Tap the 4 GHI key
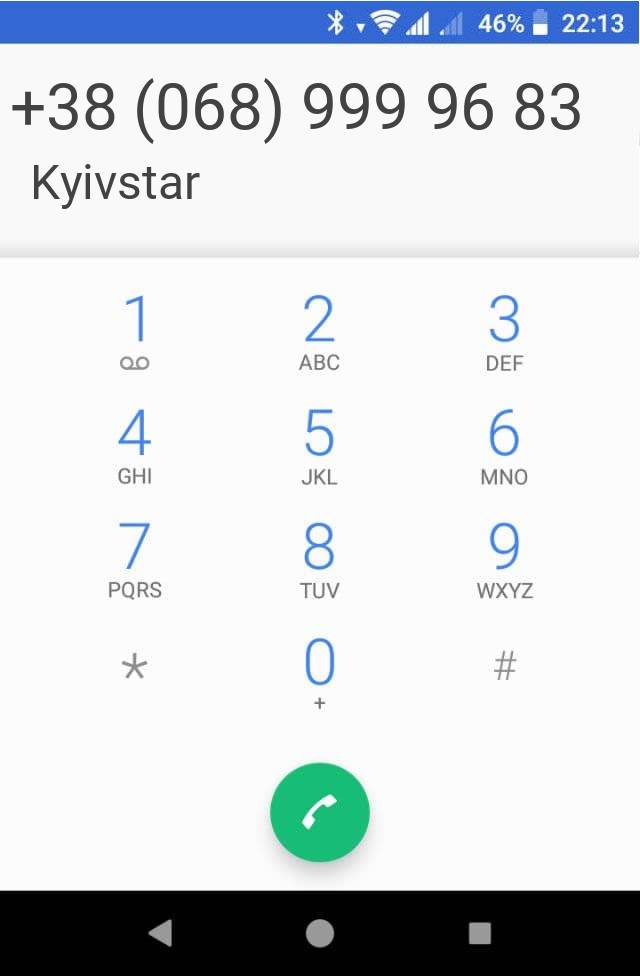640x976 pixels. (x=135, y=447)
